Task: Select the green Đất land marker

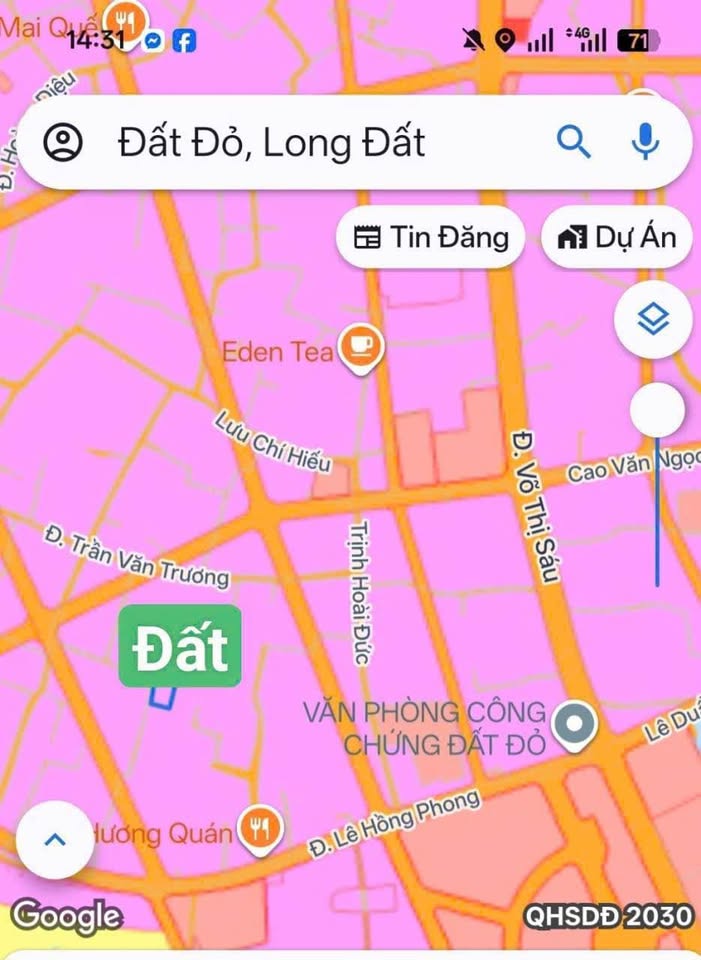Action: (x=180, y=647)
